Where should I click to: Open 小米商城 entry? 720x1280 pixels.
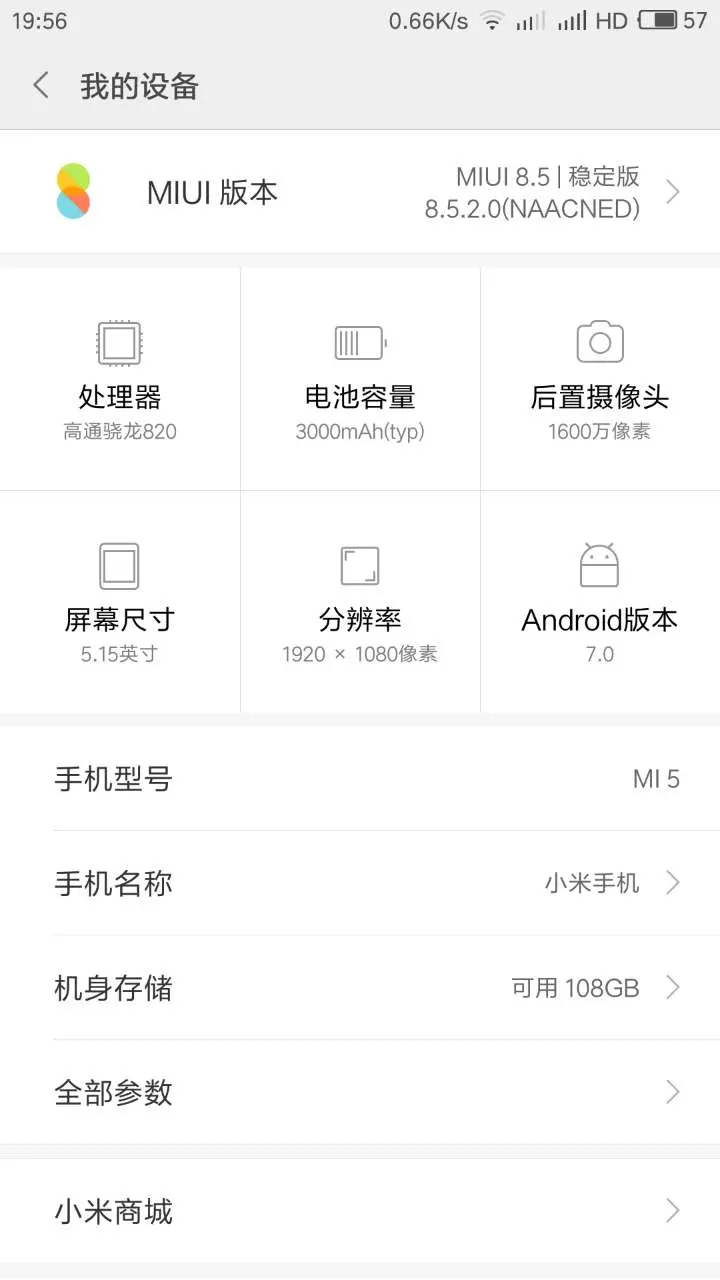coord(360,1212)
